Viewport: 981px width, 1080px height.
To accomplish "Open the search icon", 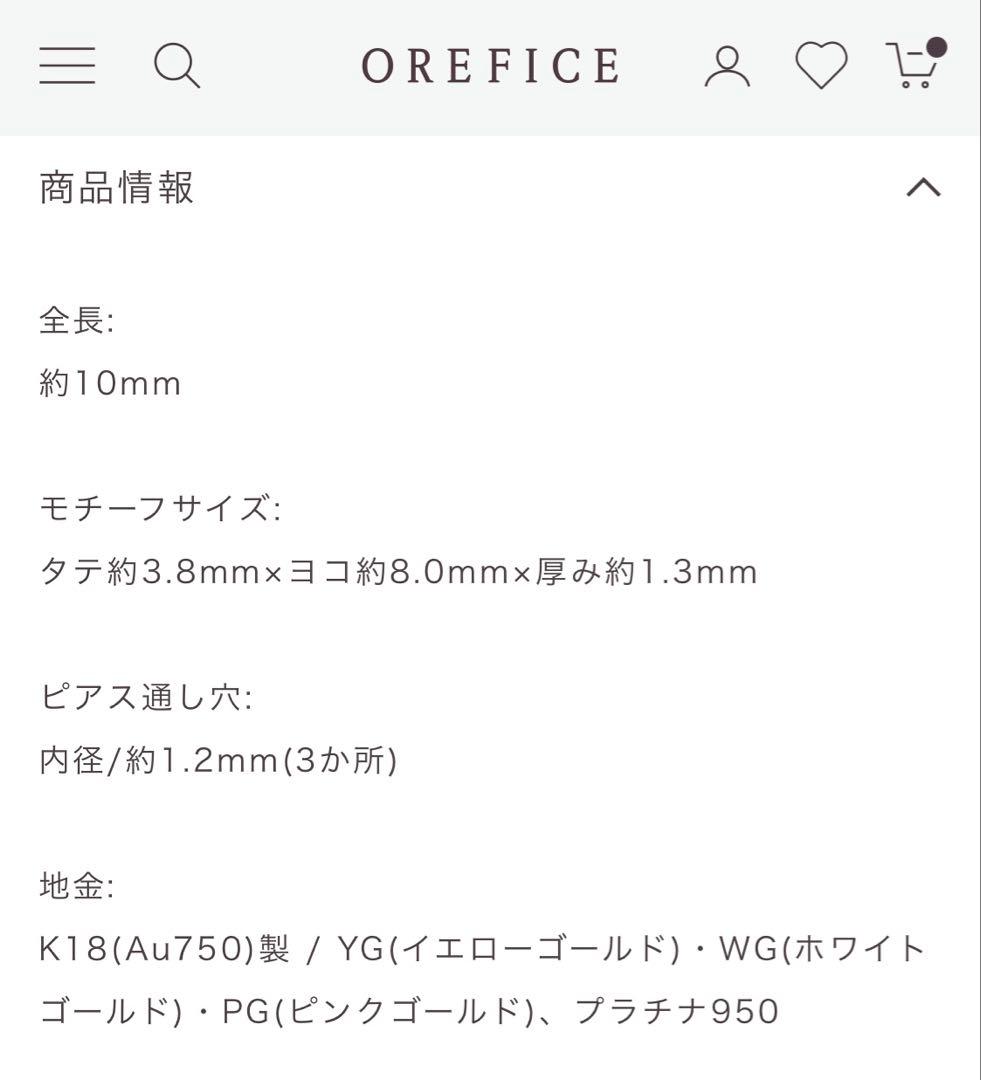I will tap(177, 67).
